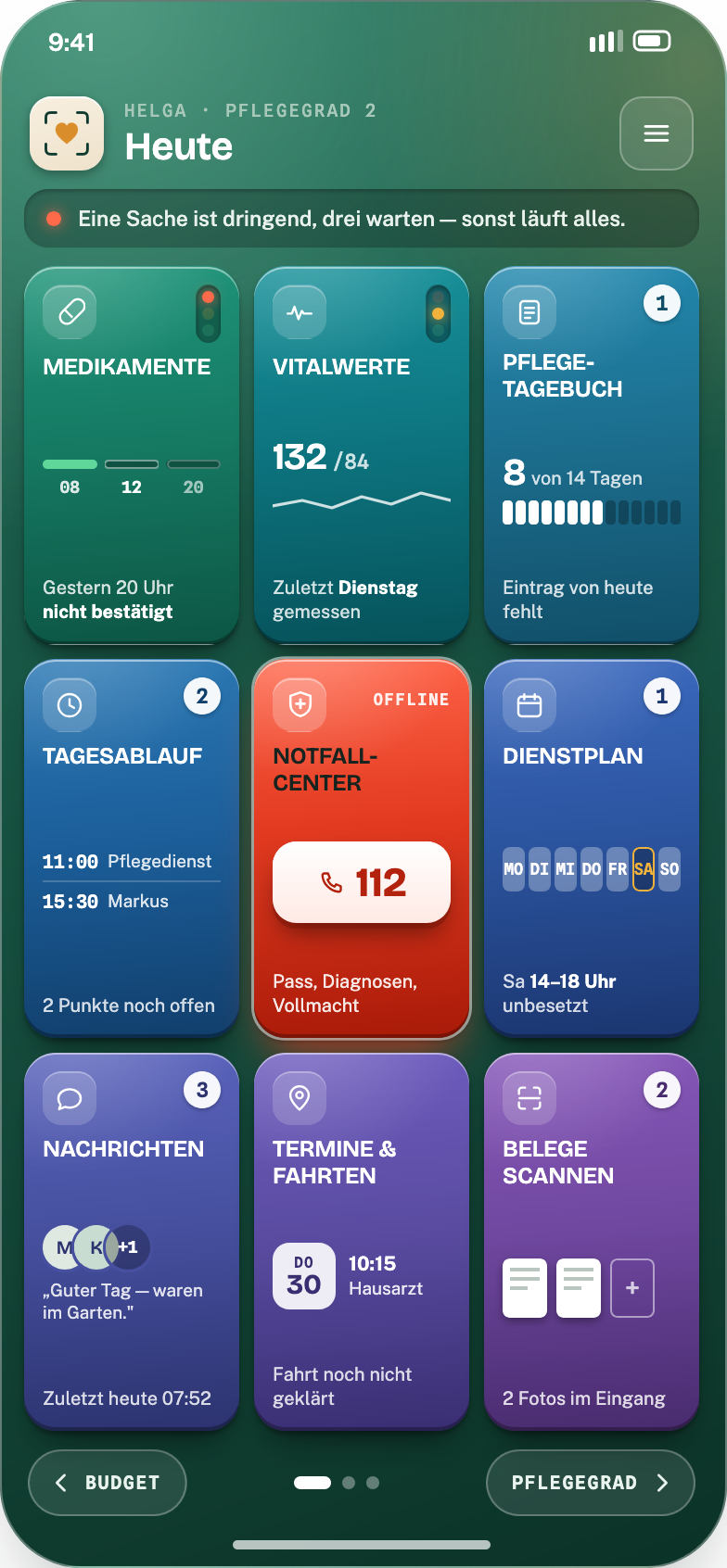
Task: Go forward to Pflegegrad page
Action: [591, 1483]
